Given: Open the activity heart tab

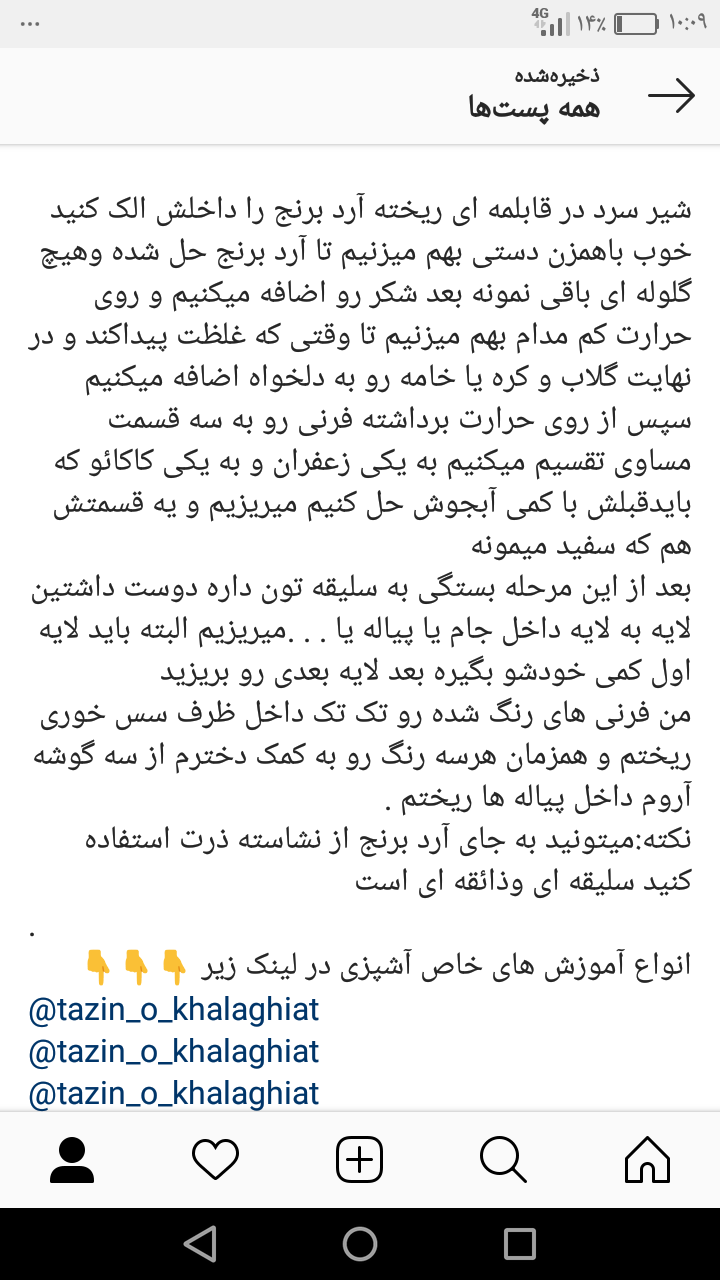Looking at the screenshot, I should click(215, 1159).
